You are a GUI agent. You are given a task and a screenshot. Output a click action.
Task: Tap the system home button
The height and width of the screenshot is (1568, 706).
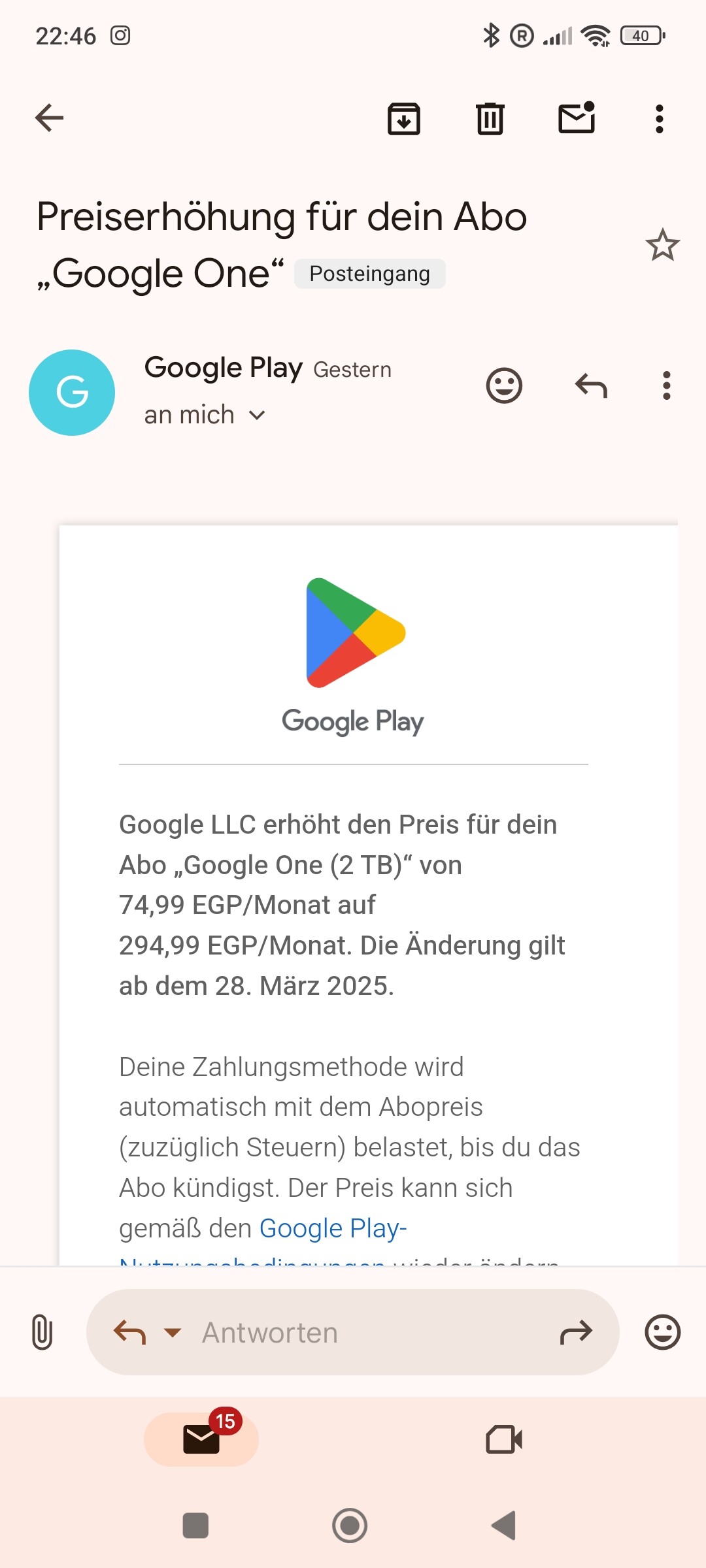[350, 1526]
